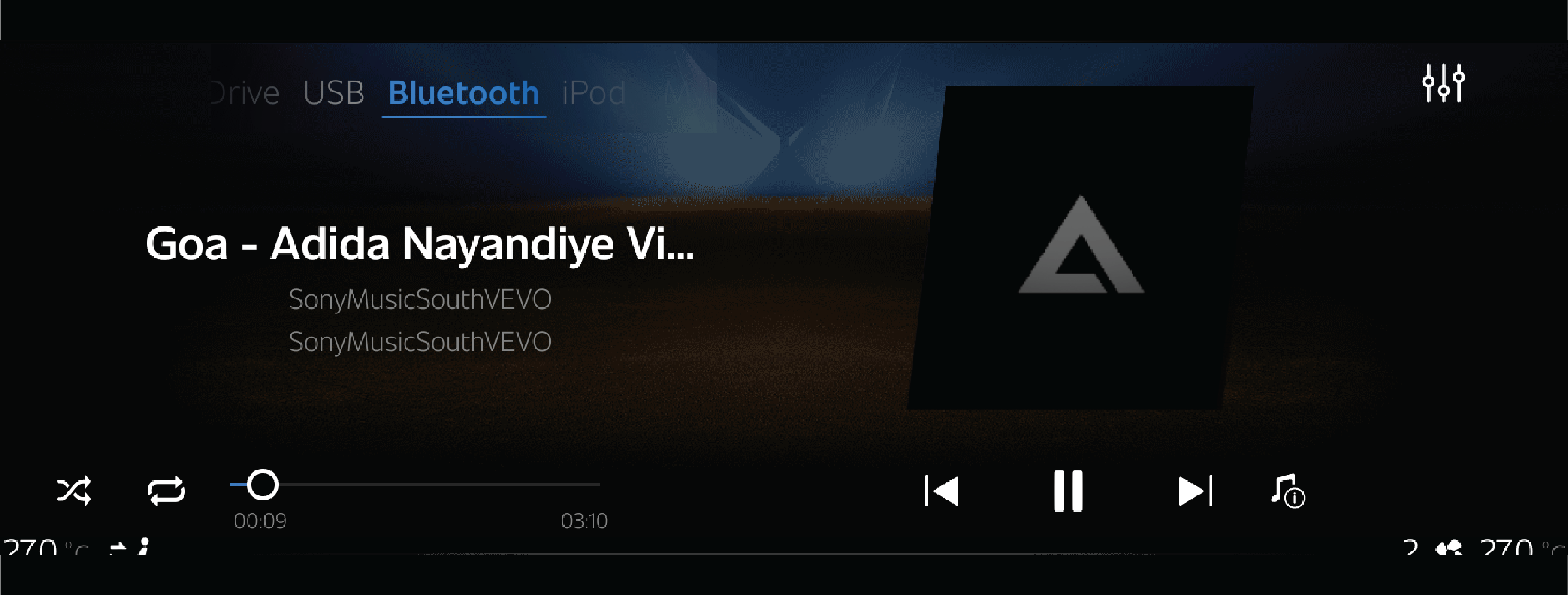Image resolution: width=1568 pixels, height=595 pixels.
Task: Open the track info icon
Action: click(x=1288, y=491)
